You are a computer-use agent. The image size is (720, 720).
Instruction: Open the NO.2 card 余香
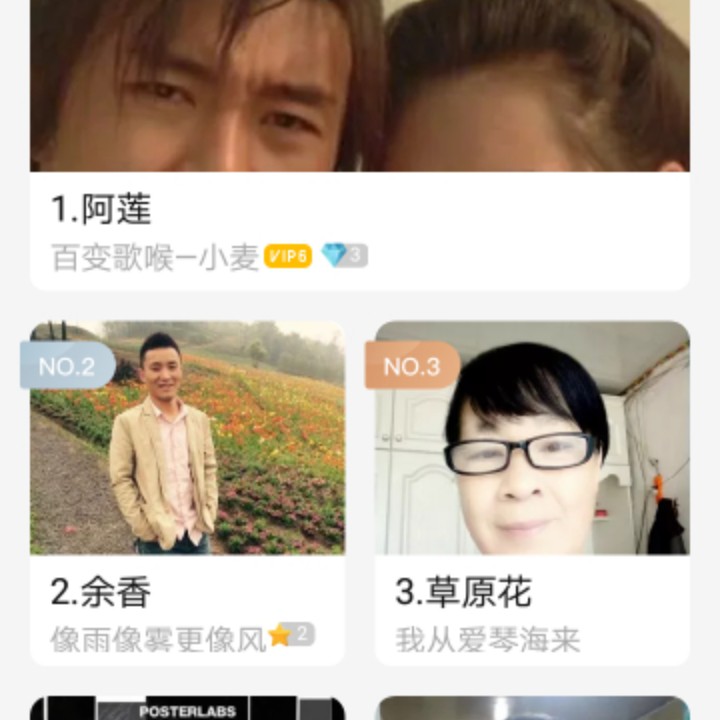187,490
